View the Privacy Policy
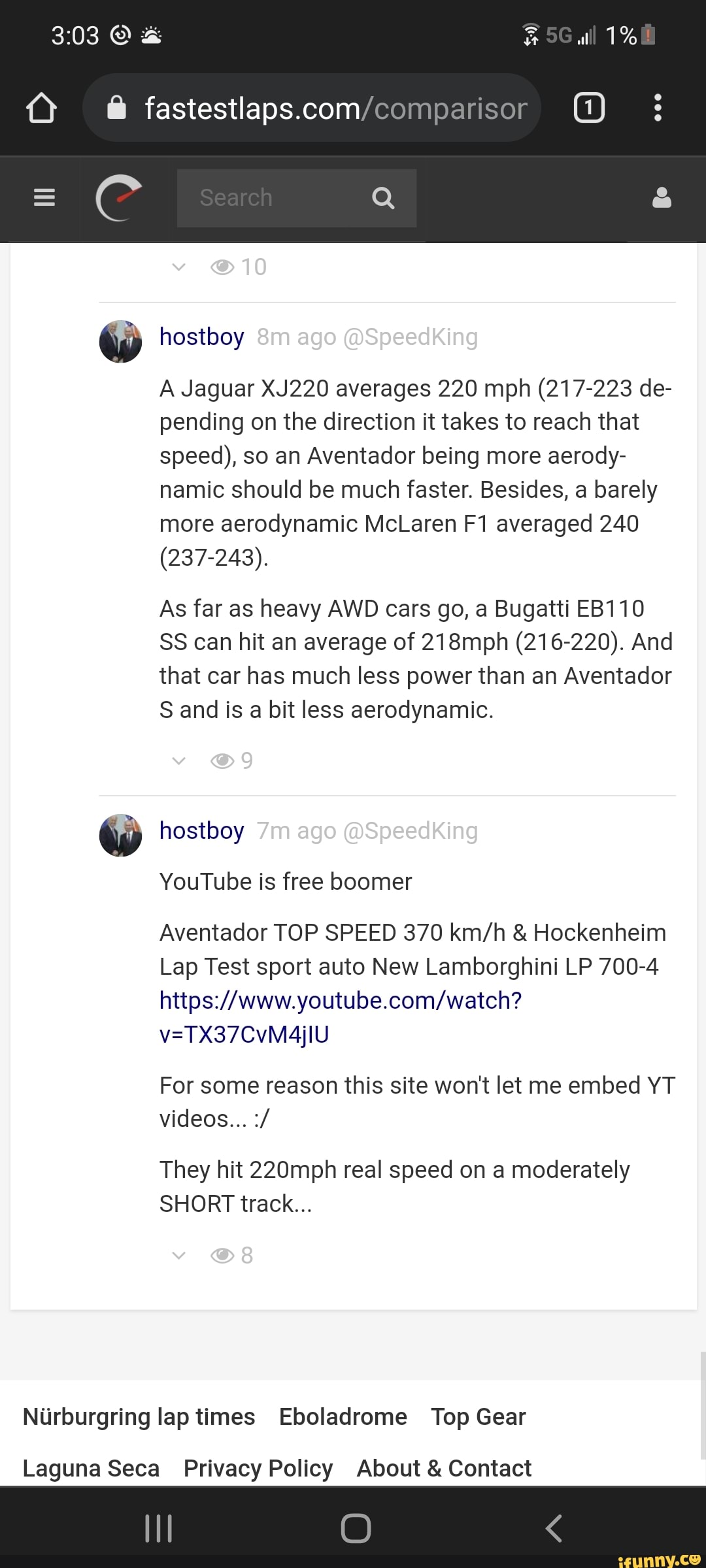The width and height of the screenshot is (706, 1568). 258,1468
